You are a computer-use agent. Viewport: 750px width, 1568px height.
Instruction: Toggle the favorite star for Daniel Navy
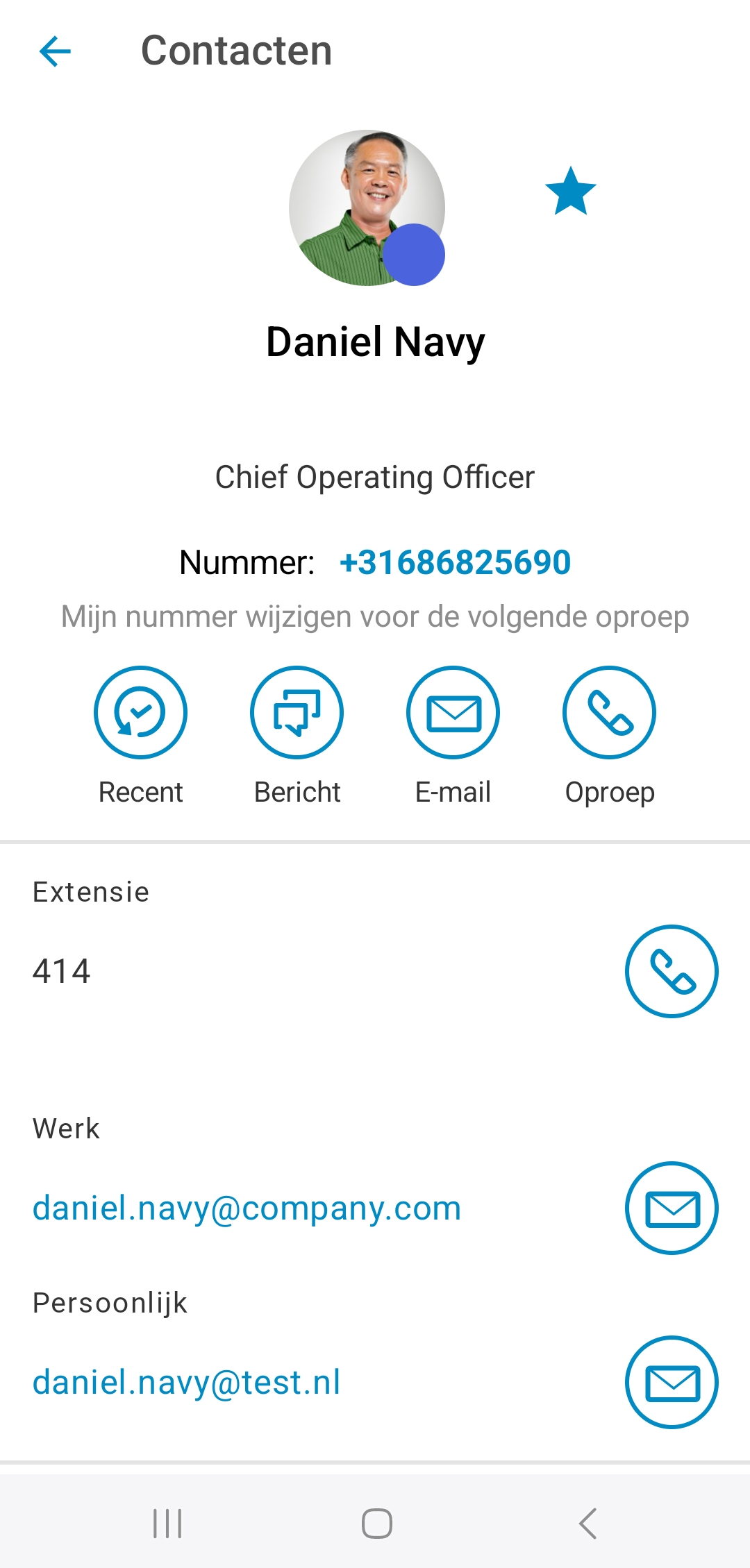tap(570, 192)
